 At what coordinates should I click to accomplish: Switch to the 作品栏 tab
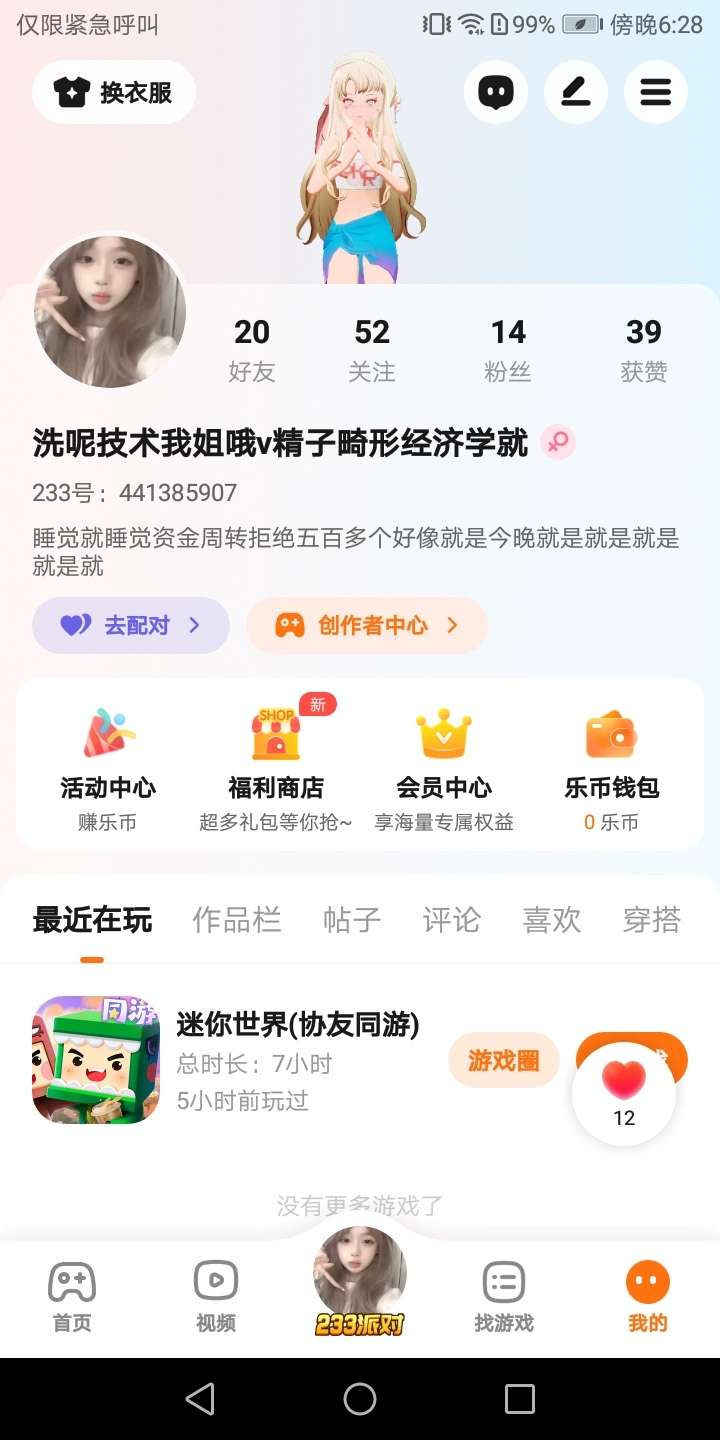click(237, 920)
